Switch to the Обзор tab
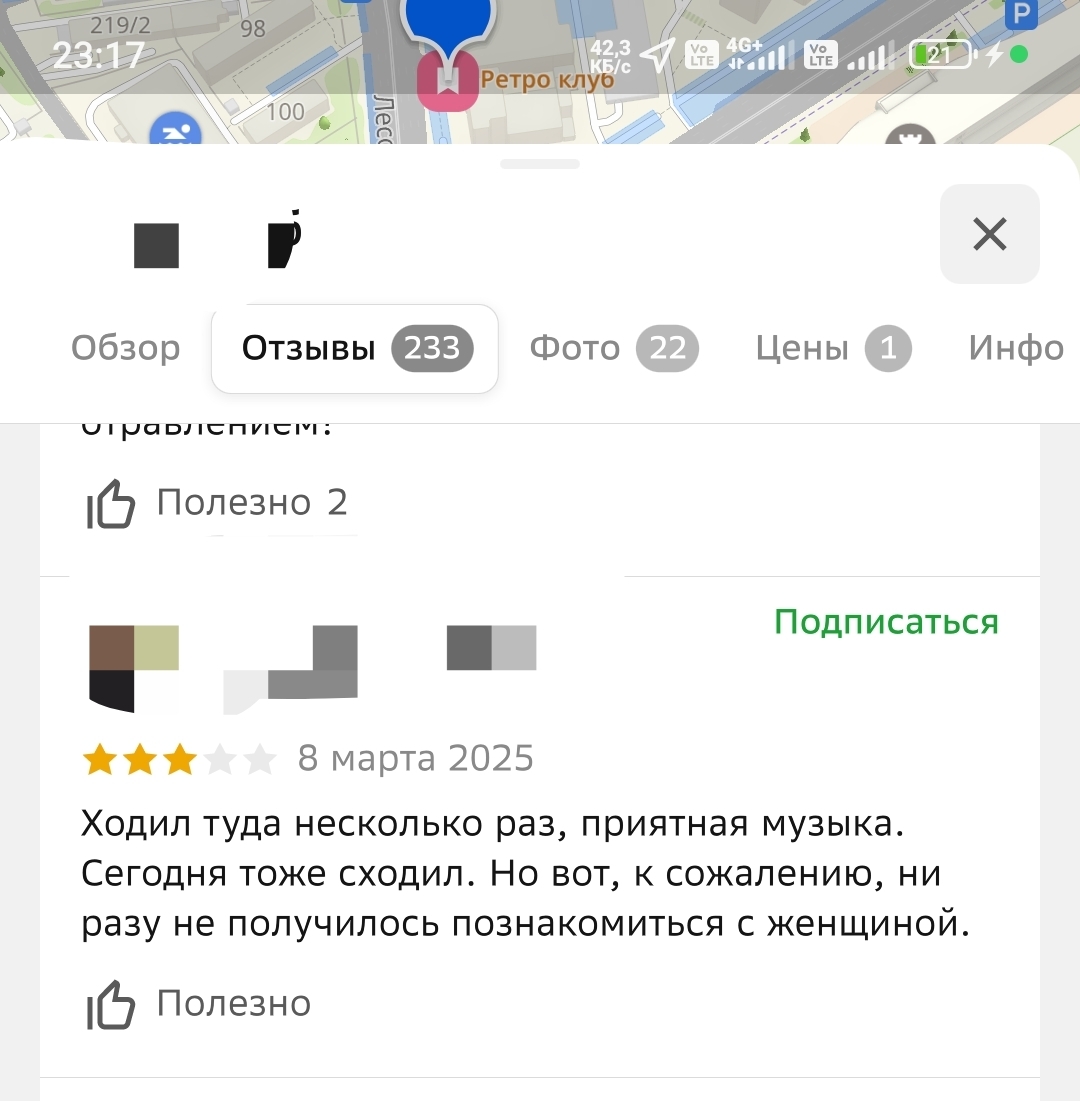This screenshot has height=1101, width=1080. click(x=126, y=348)
